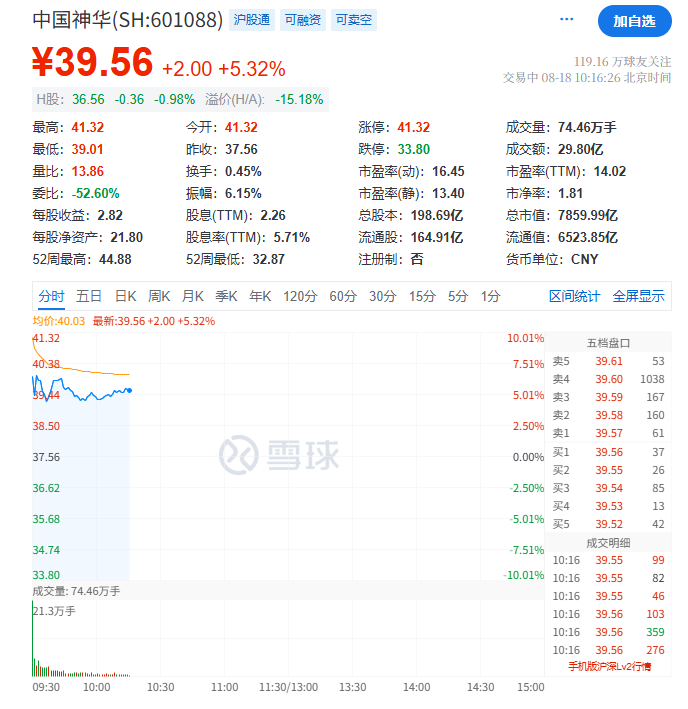This screenshot has width=688, height=709.
Task: Add stock to watchlist with 加自选
Action: tap(634, 20)
